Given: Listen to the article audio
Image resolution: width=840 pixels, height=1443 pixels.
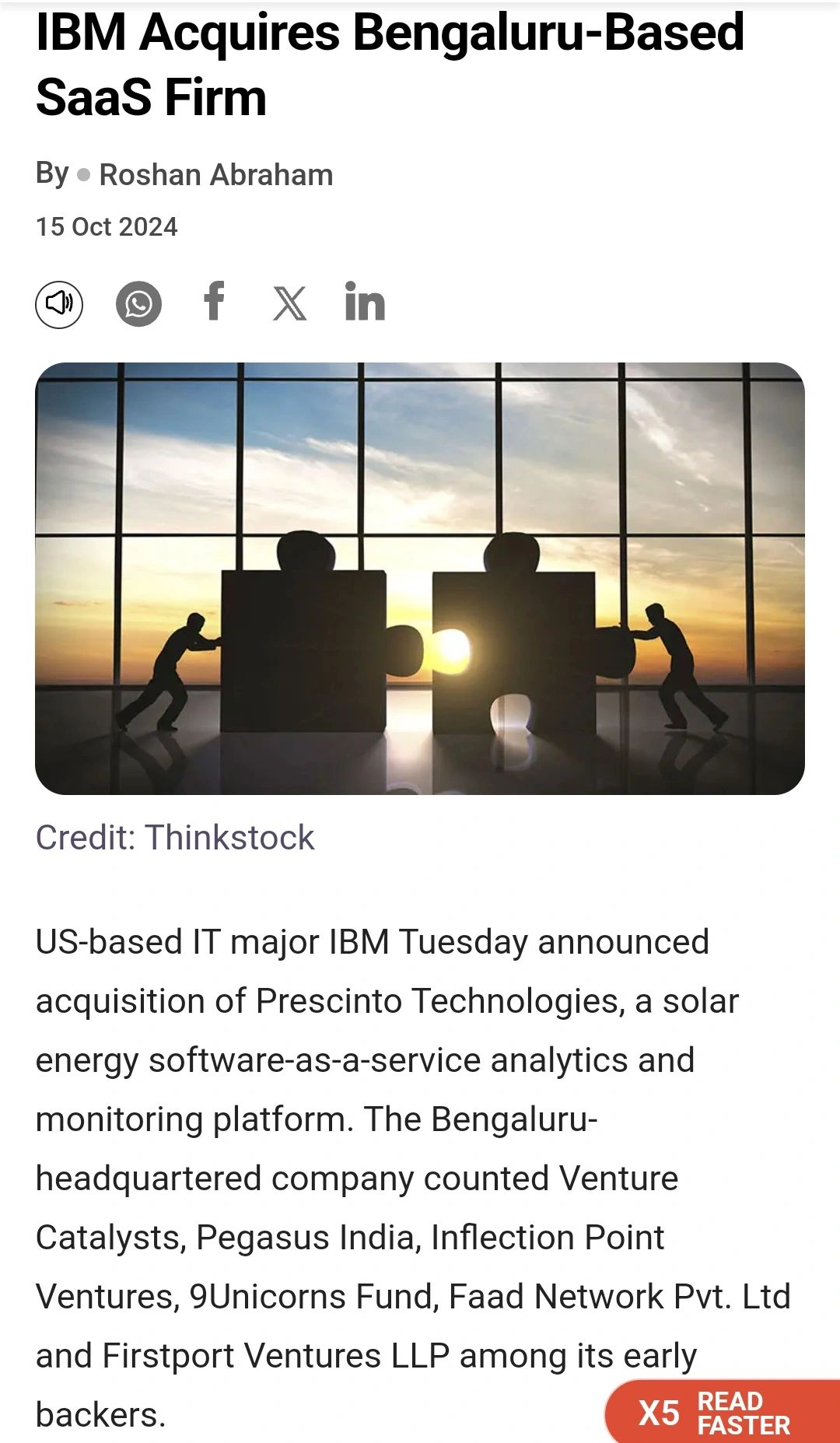Looking at the screenshot, I should click(59, 303).
